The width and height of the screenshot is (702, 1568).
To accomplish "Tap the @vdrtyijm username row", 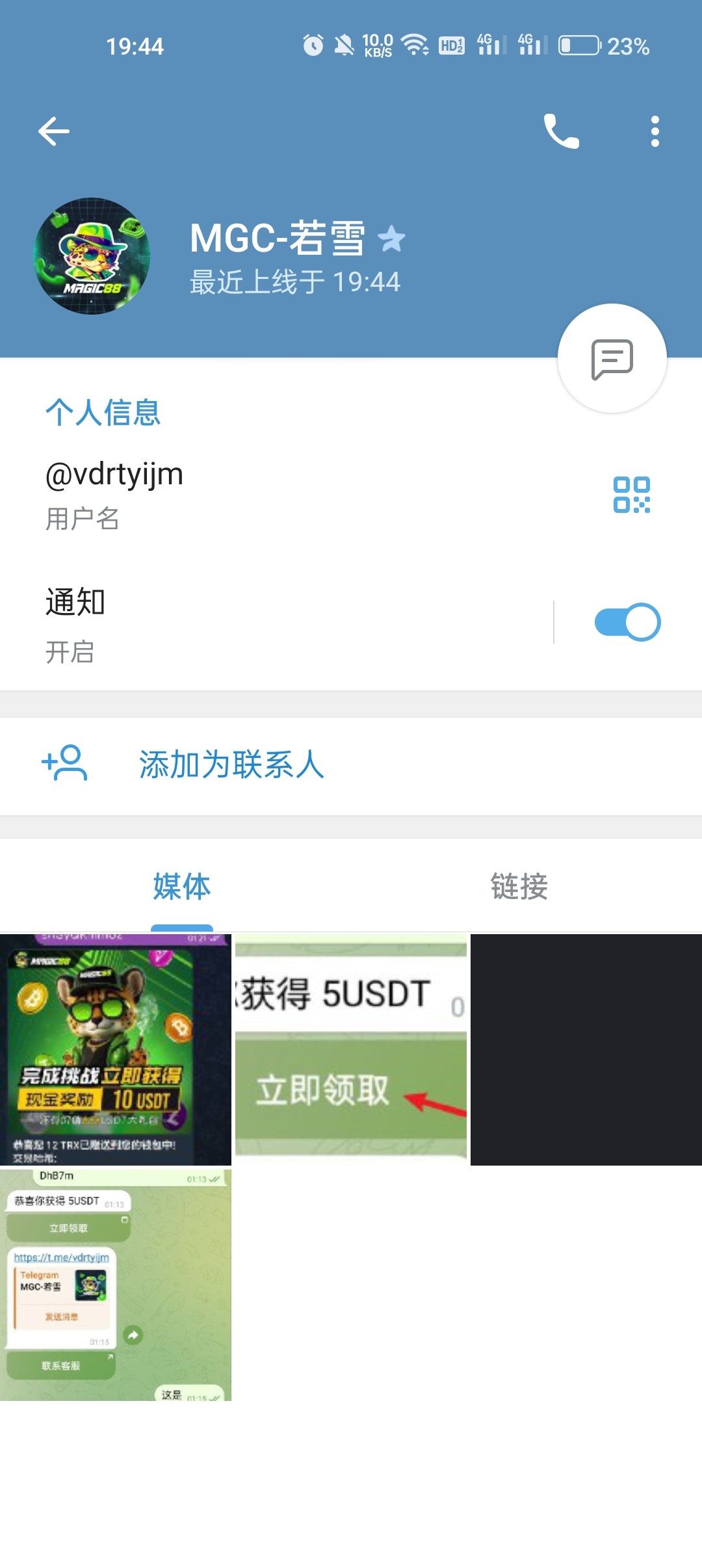I will (260, 494).
